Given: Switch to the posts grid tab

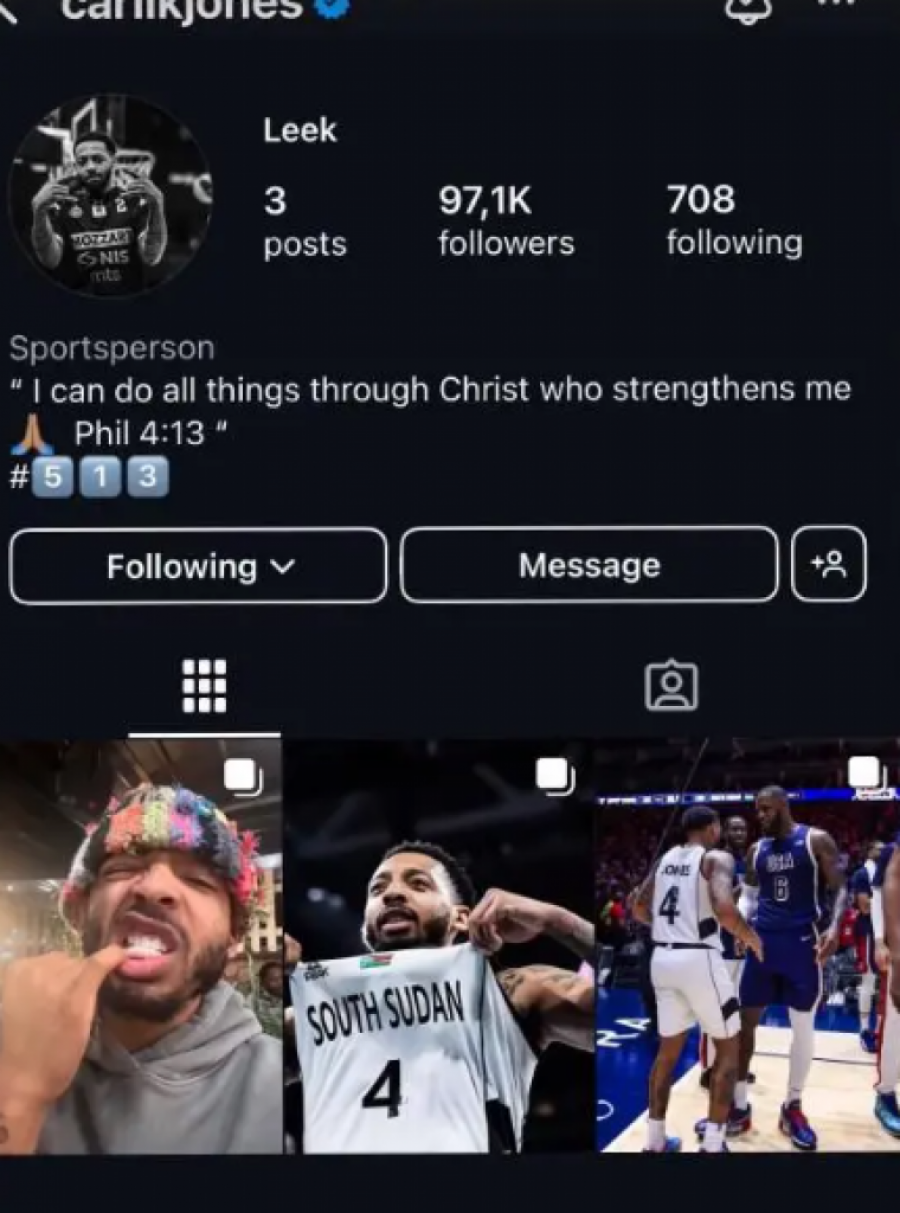Looking at the screenshot, I should coord(204,686).
